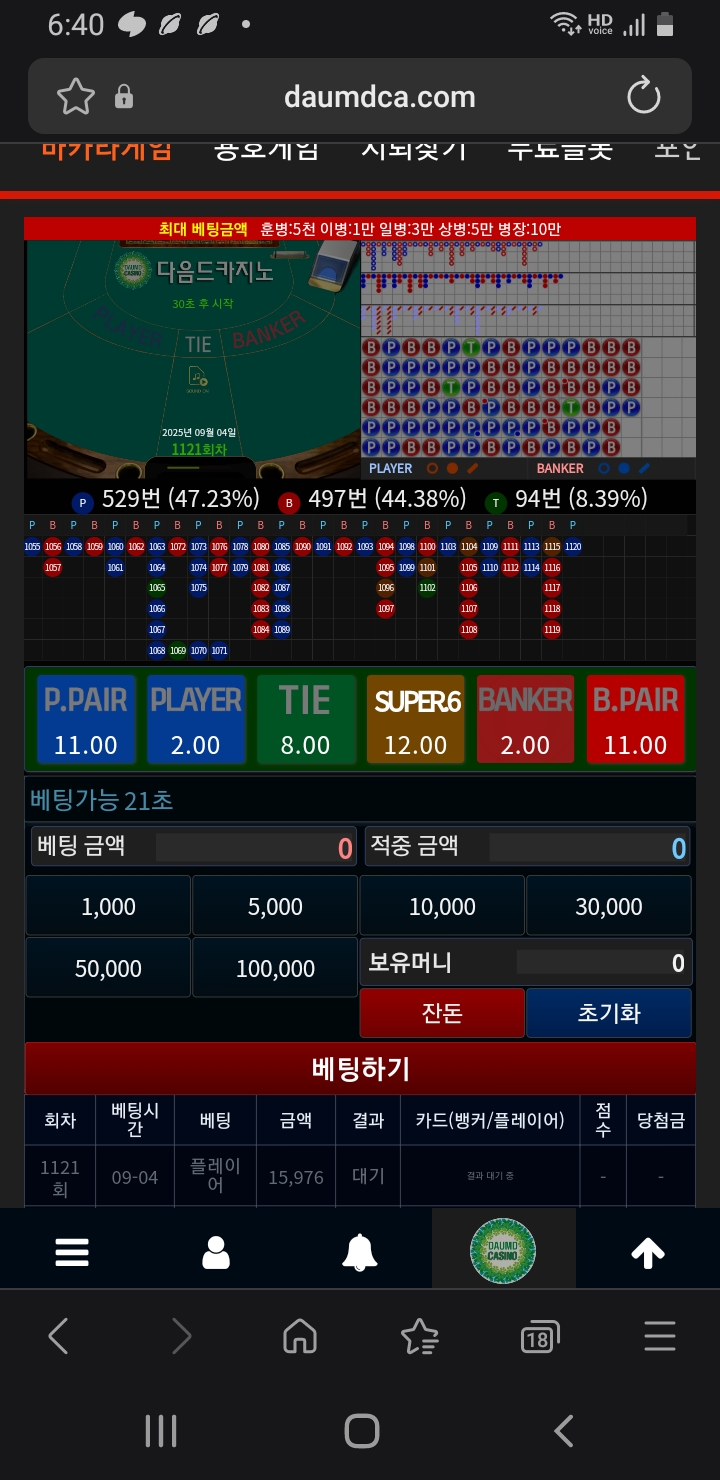The height and width of the screenshot is (1480, 720).
Task: Place the bet with 베팅하기
Action: pos(360,1069)
